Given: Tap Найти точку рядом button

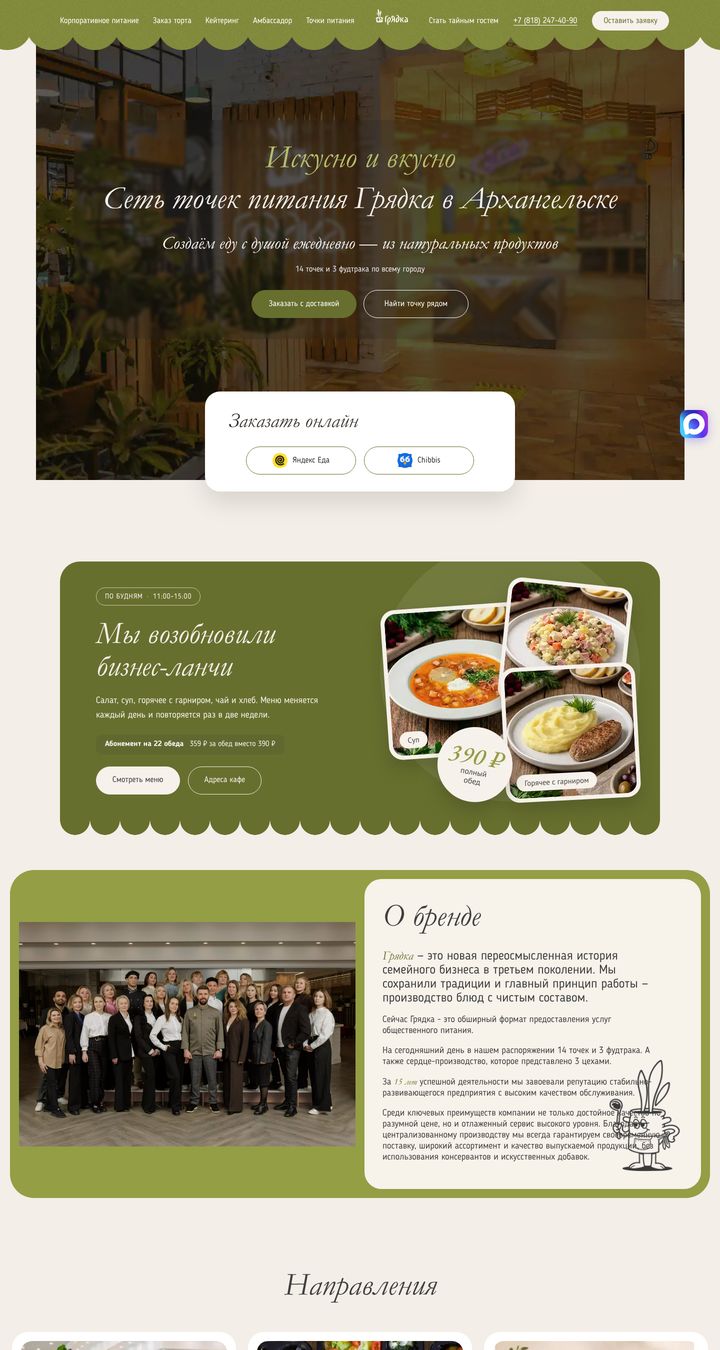Looking at the screenshot, I should tap(415, 304).
